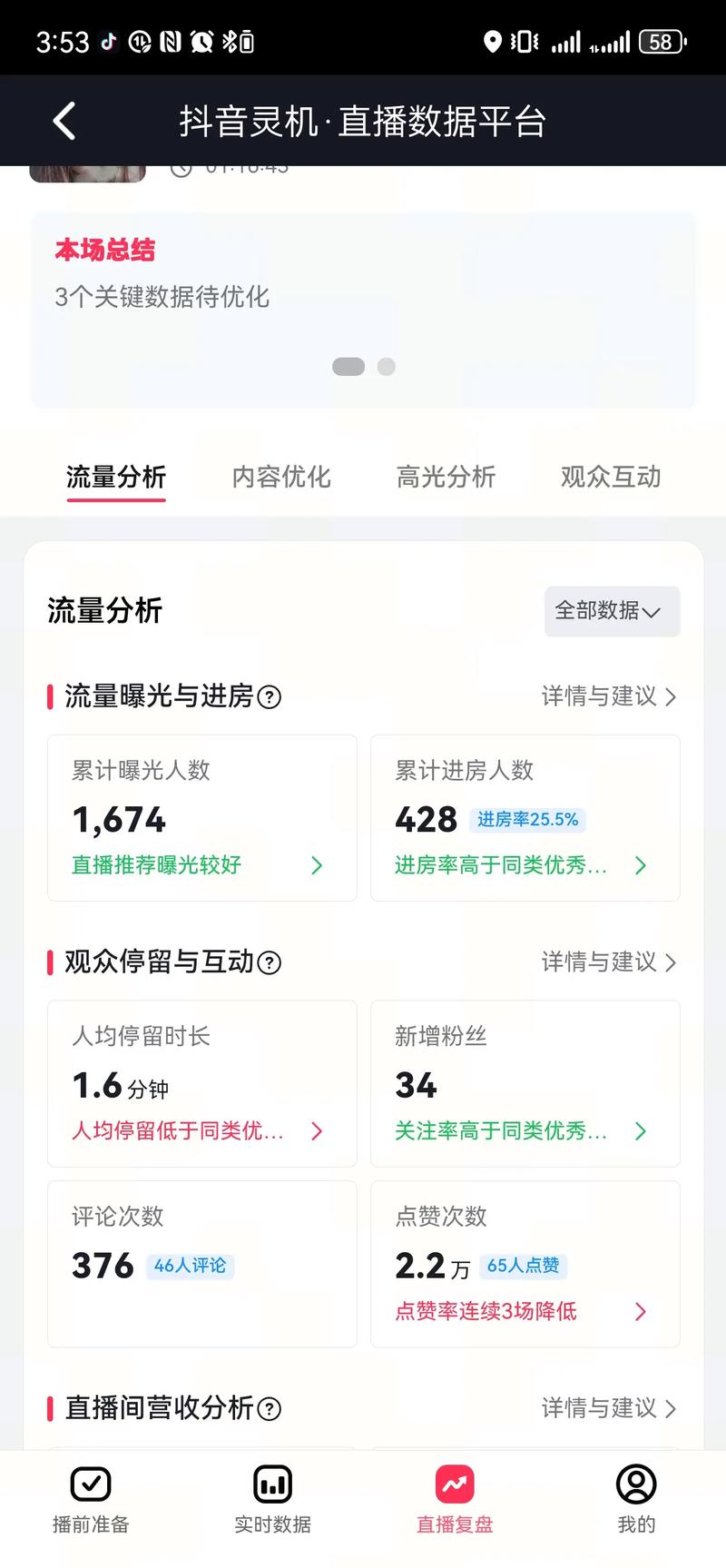Switch to the 高光分析 tab

pos(446,477)
